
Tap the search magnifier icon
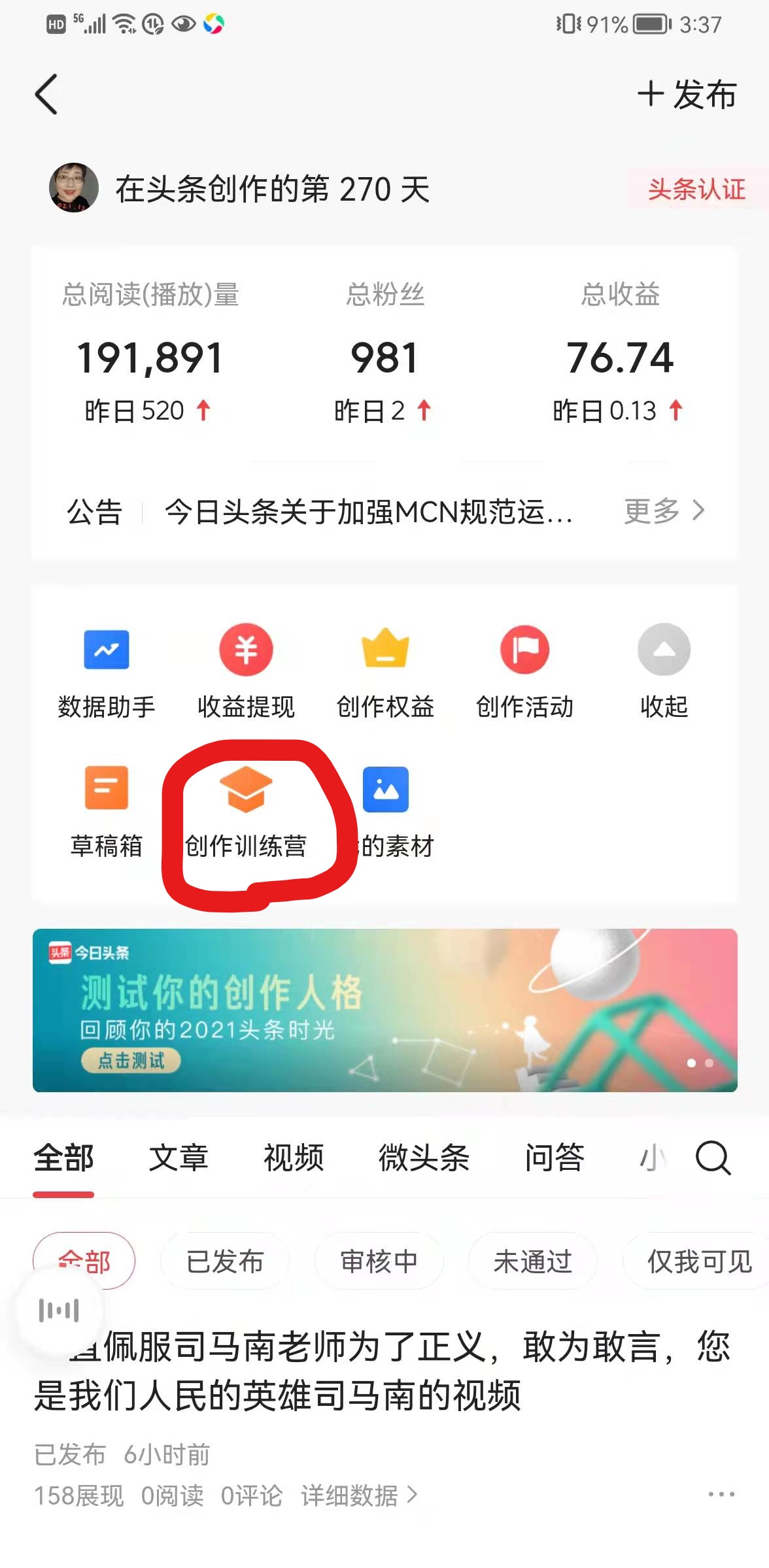714,1158
